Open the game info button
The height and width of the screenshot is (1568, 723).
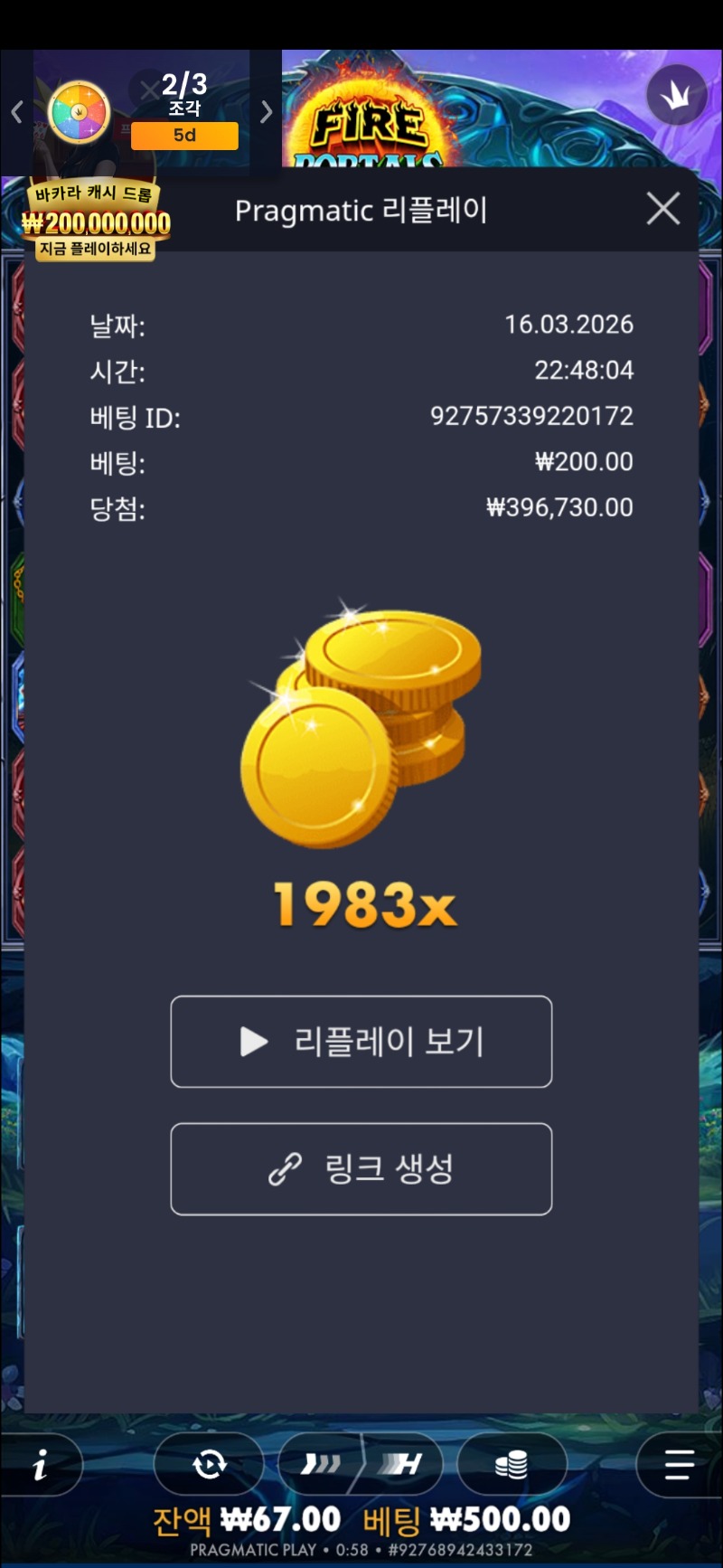coord(40,1464)
